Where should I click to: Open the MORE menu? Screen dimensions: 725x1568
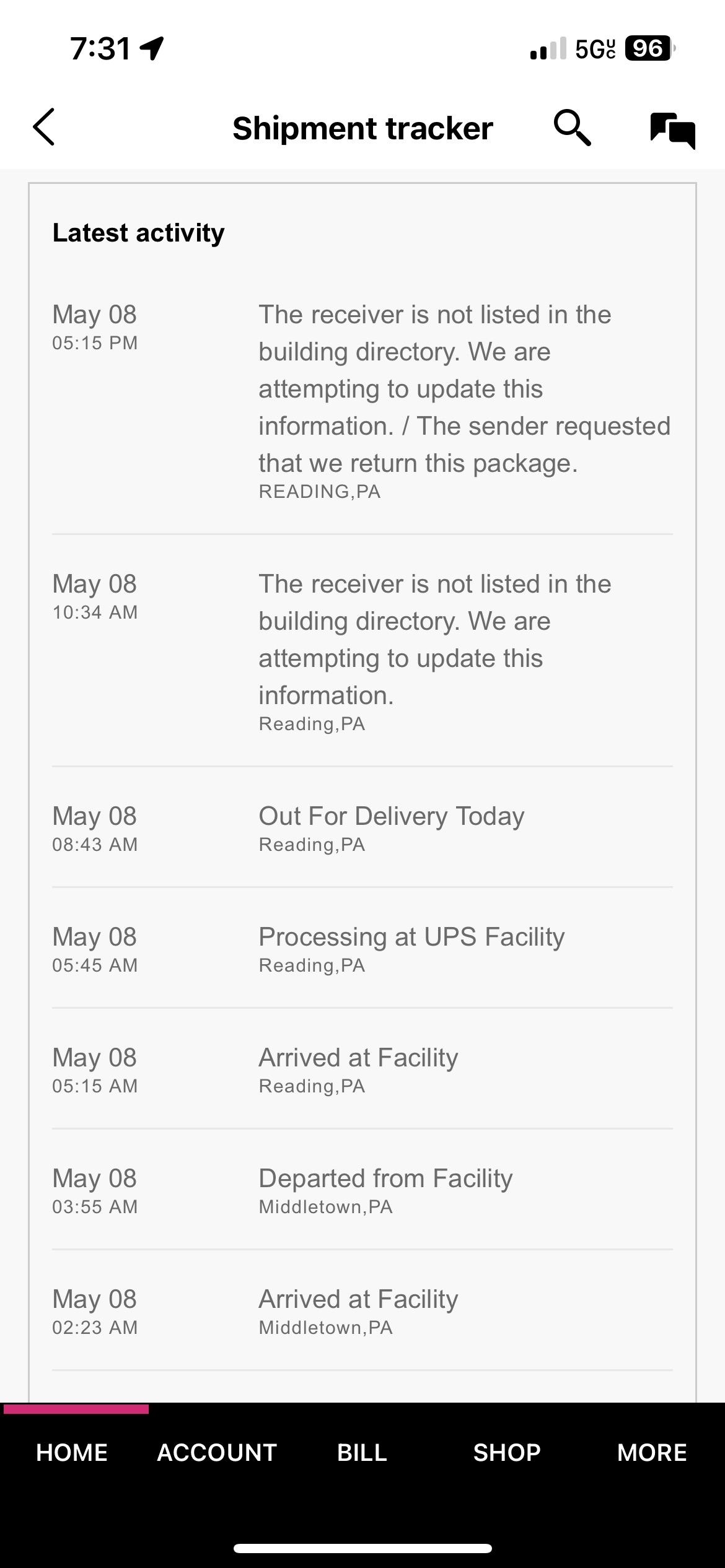click(x=651, y=1452)
